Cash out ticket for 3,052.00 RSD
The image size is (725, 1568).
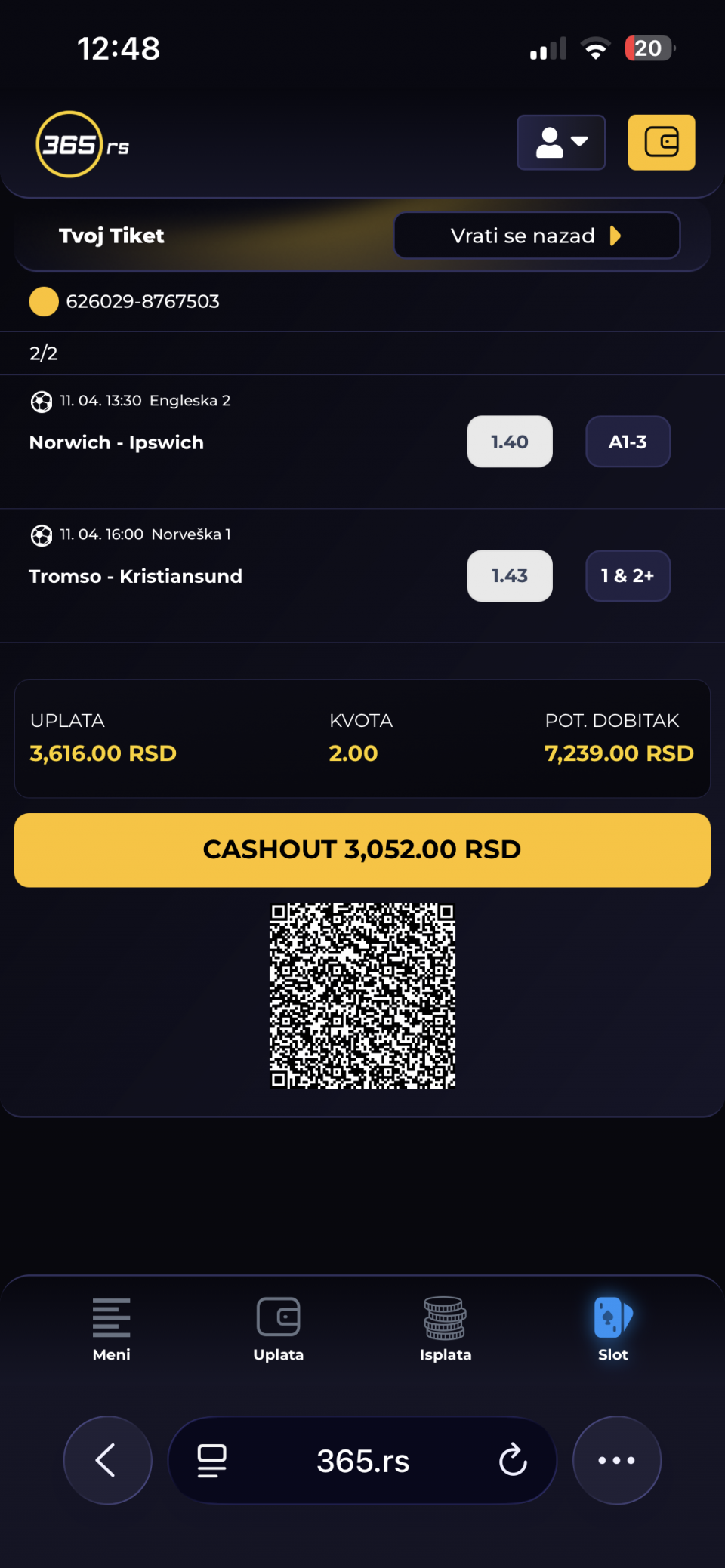tap(362, 849)
